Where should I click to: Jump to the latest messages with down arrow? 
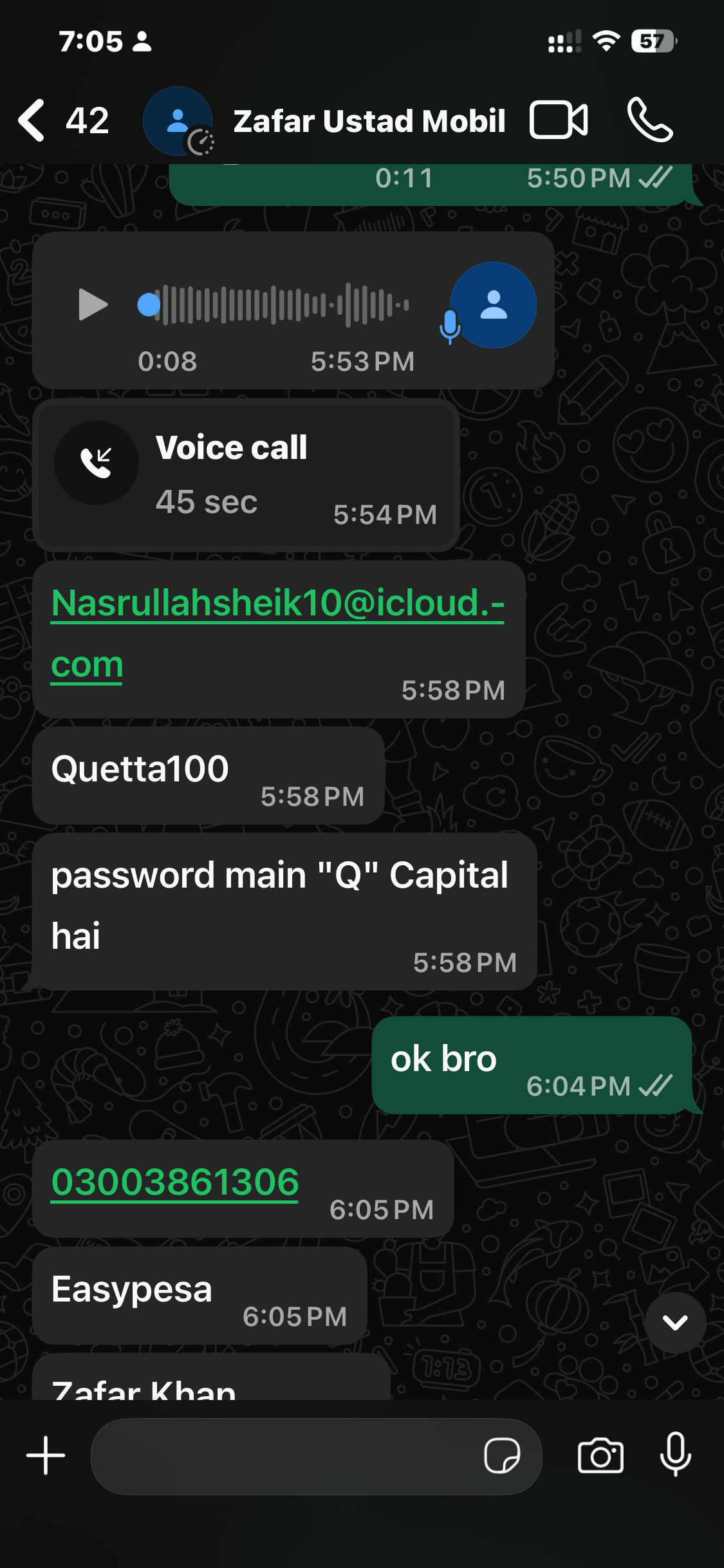tap(675, 1323)
